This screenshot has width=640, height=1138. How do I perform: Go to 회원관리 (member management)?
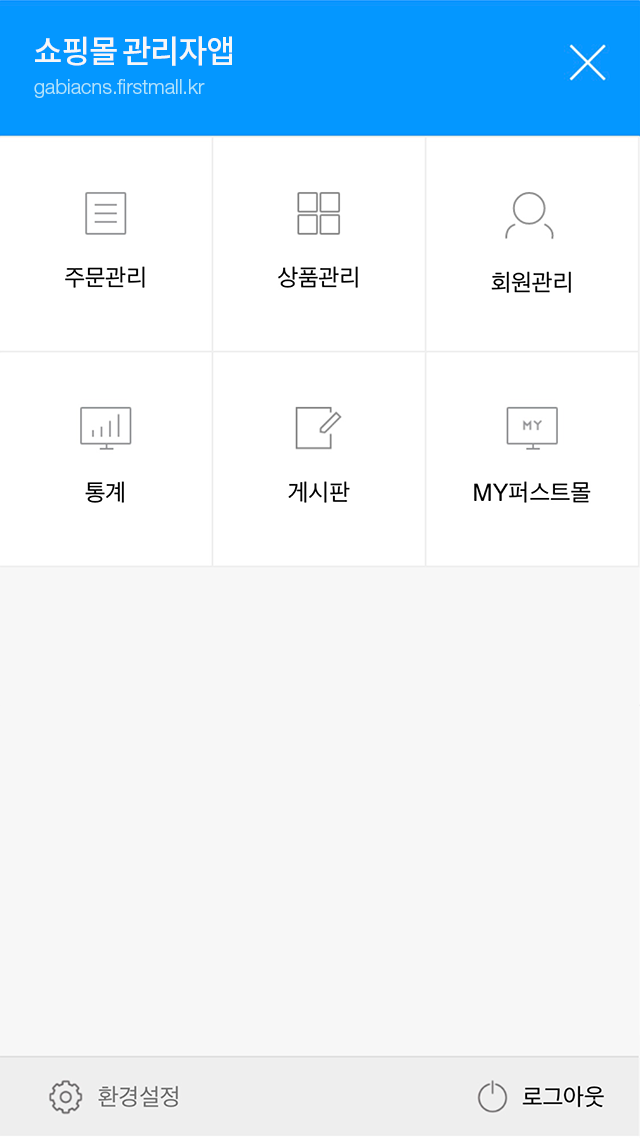click(x=532, y=244)
